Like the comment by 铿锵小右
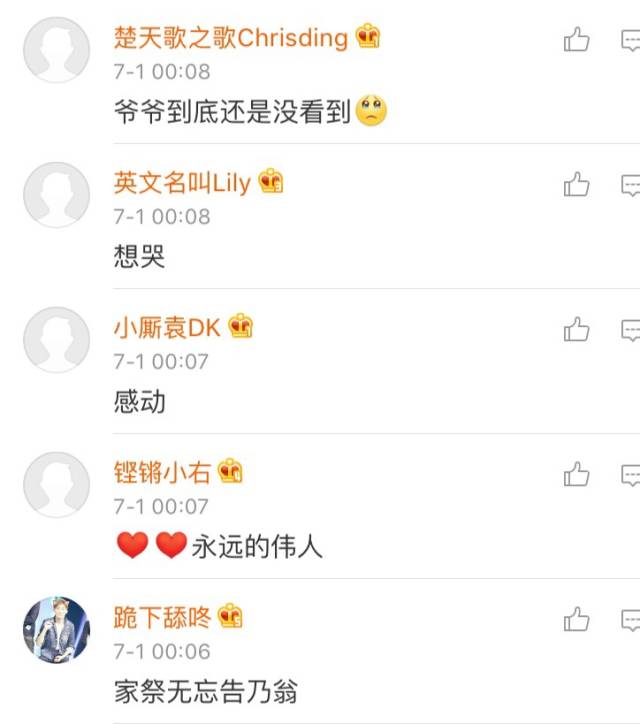This screenshot has height=724, width=640. 577,474
